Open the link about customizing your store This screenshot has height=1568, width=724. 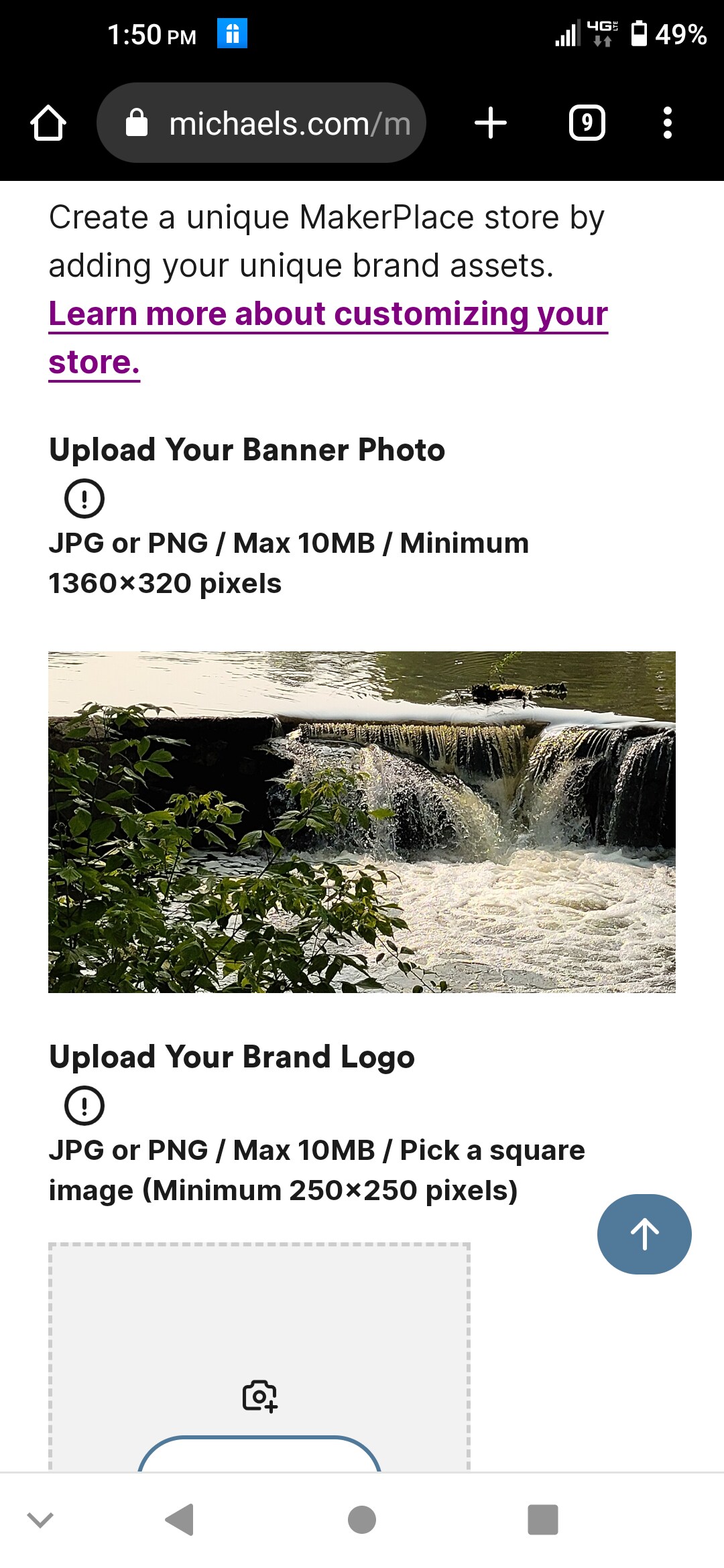(328, 313)
